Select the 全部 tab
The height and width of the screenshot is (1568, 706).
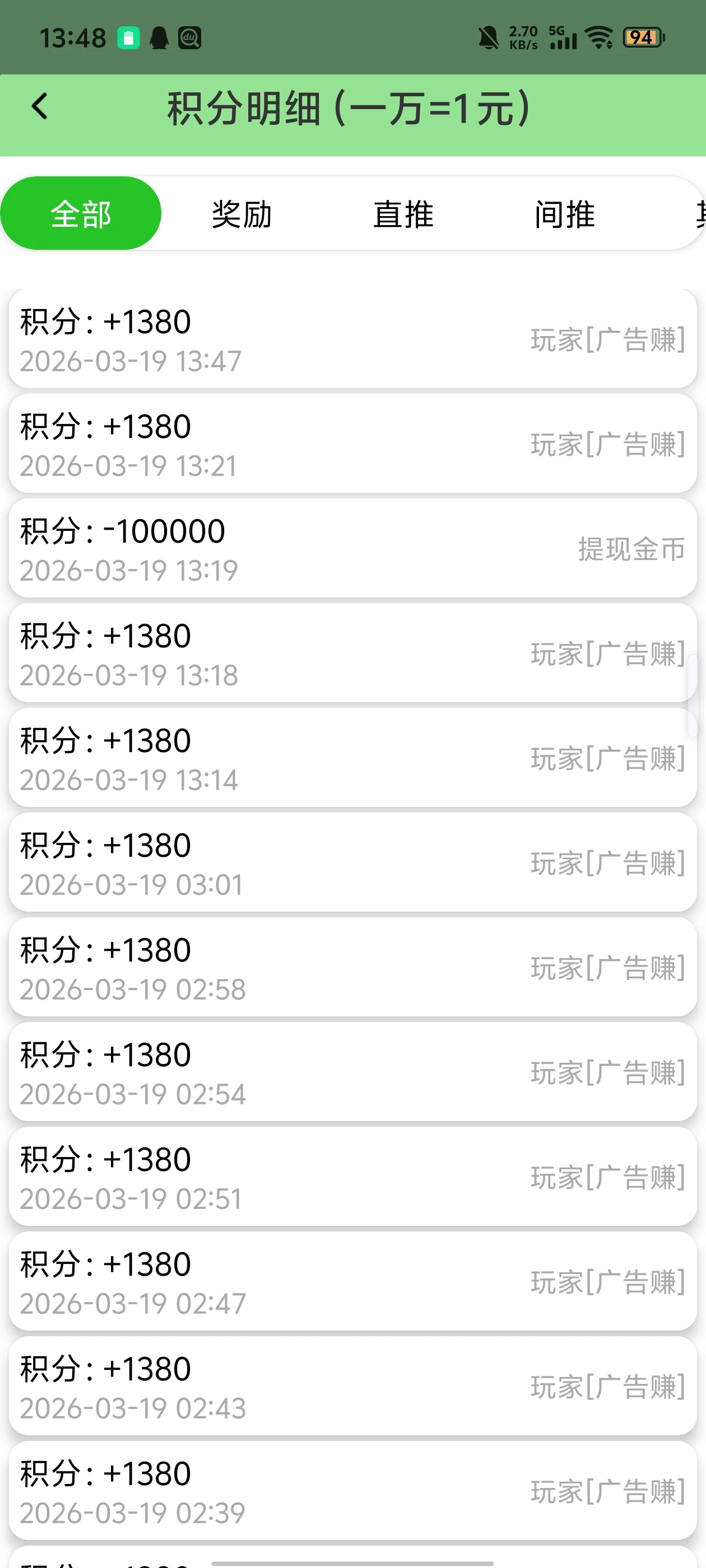pos(81,213)
